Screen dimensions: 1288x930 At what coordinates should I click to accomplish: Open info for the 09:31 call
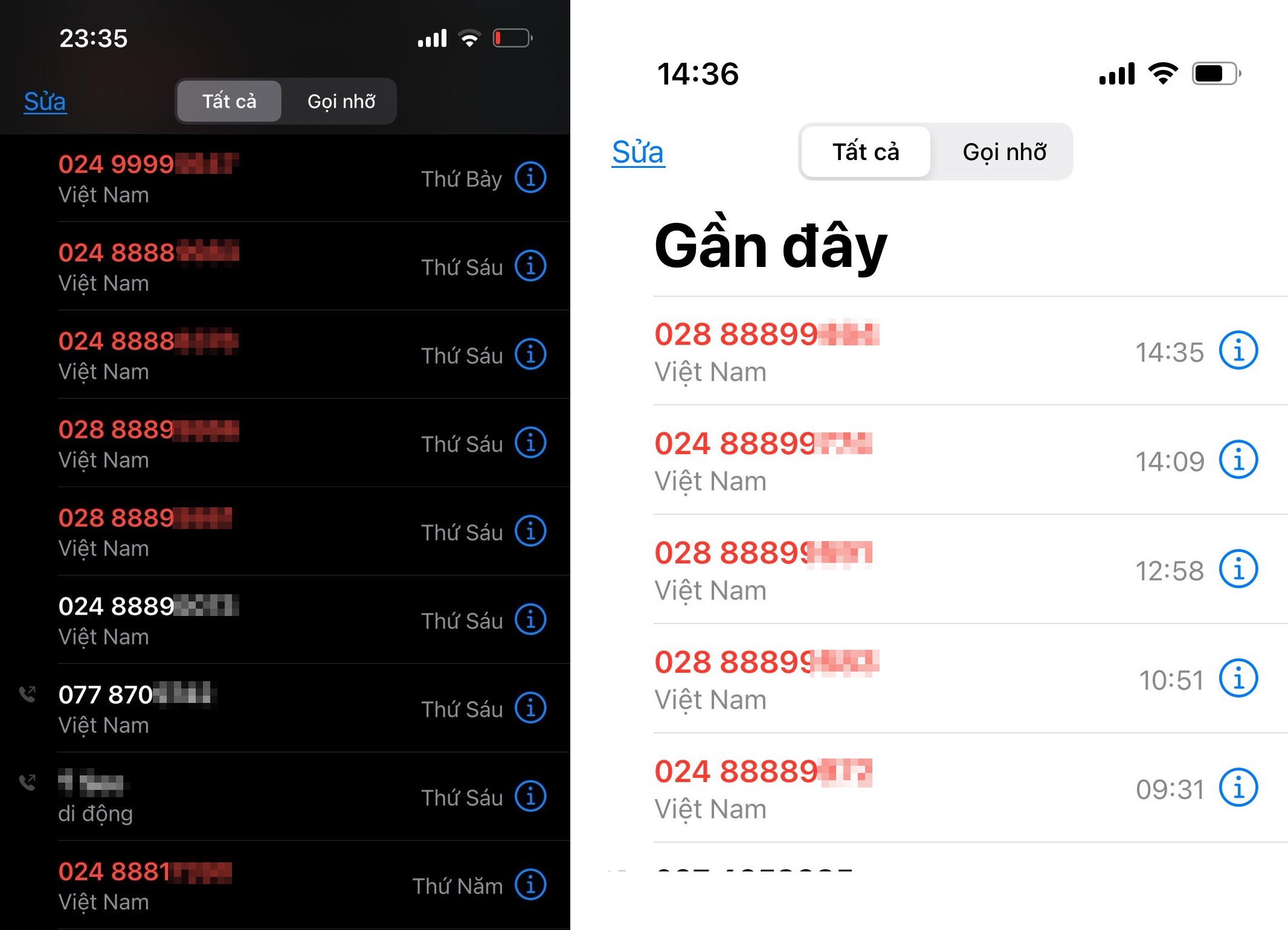[1238, 787]
